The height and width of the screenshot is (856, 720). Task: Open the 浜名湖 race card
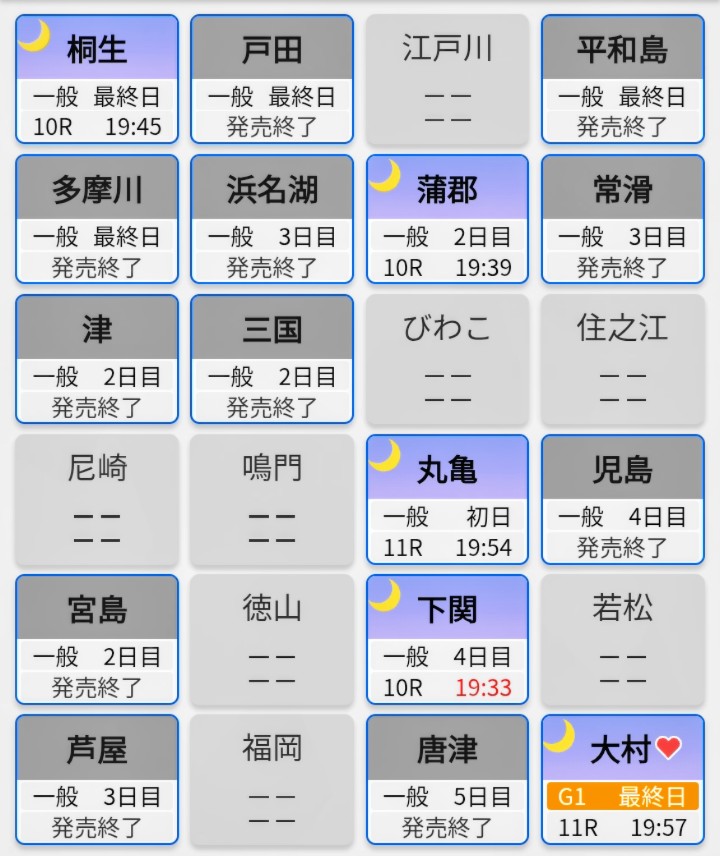(x=272, y=219)
